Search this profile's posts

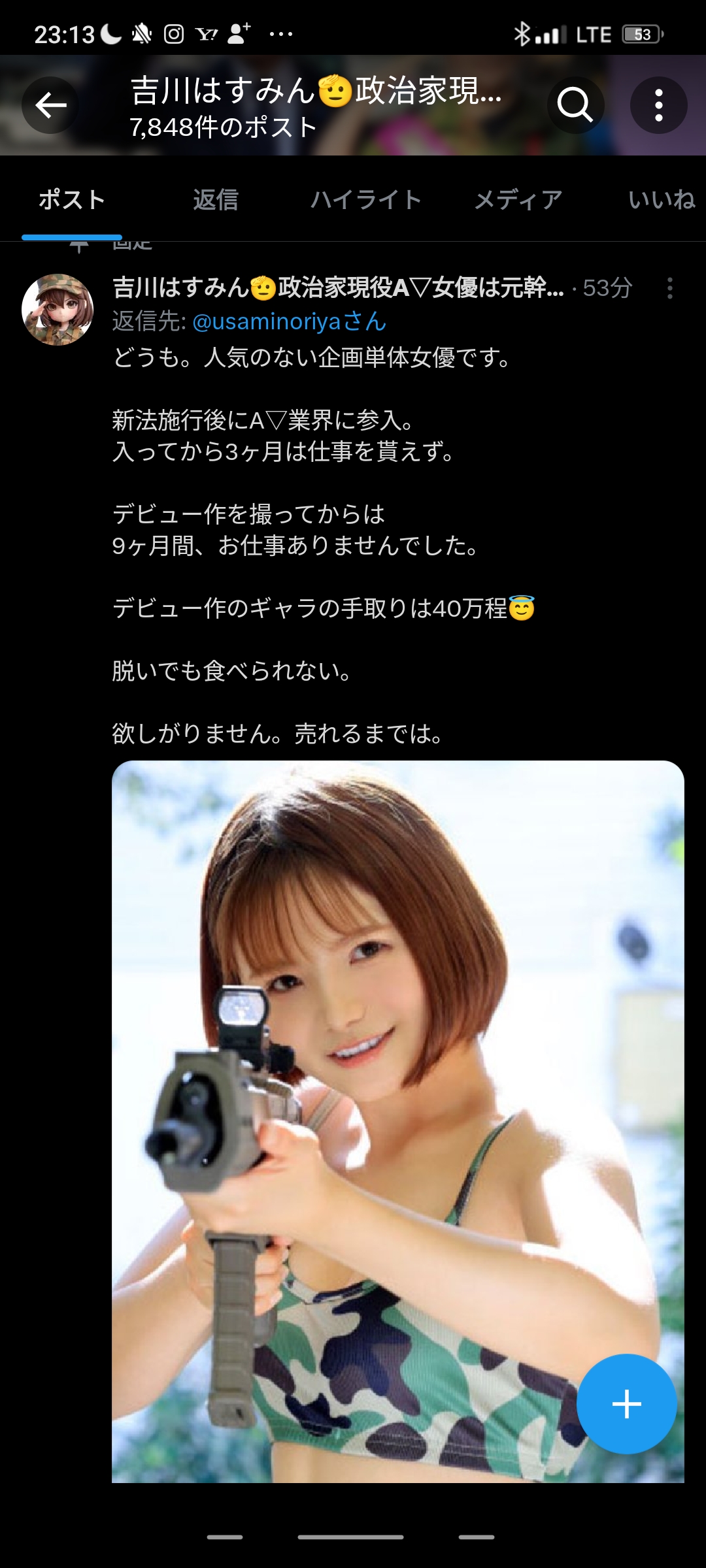(575, 105)
